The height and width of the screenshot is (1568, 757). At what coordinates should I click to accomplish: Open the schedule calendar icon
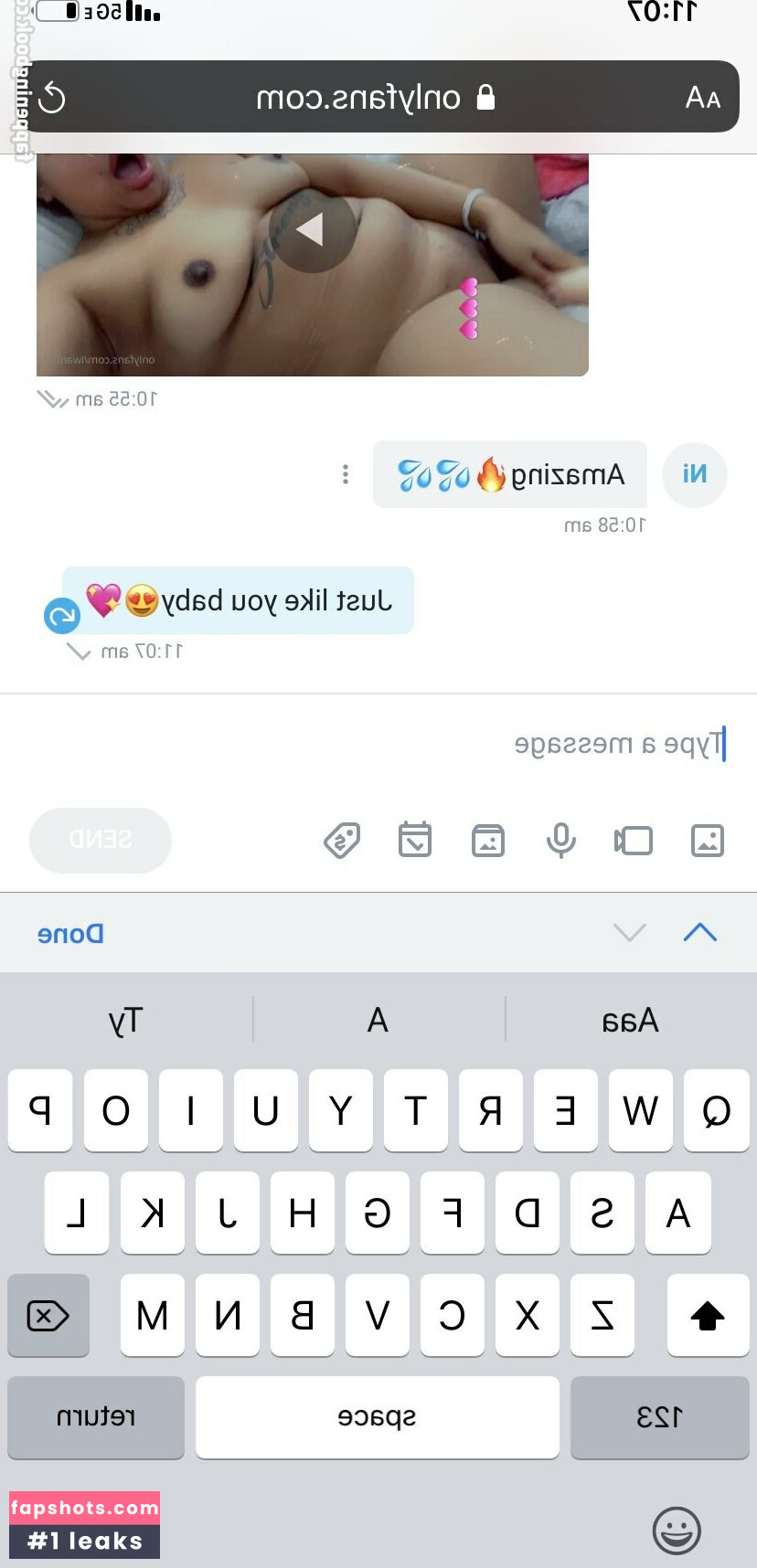415,840
